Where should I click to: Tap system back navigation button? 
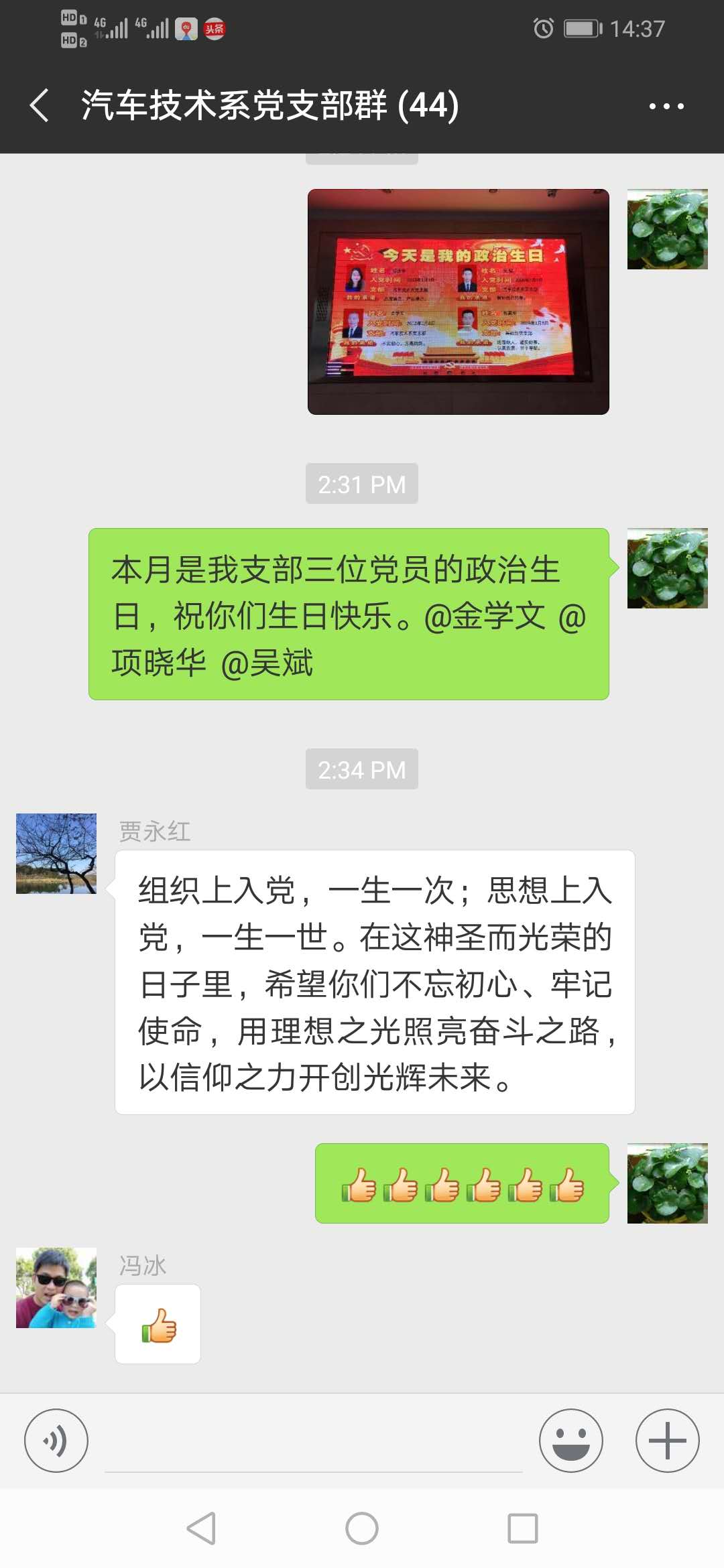(201, 1528)
